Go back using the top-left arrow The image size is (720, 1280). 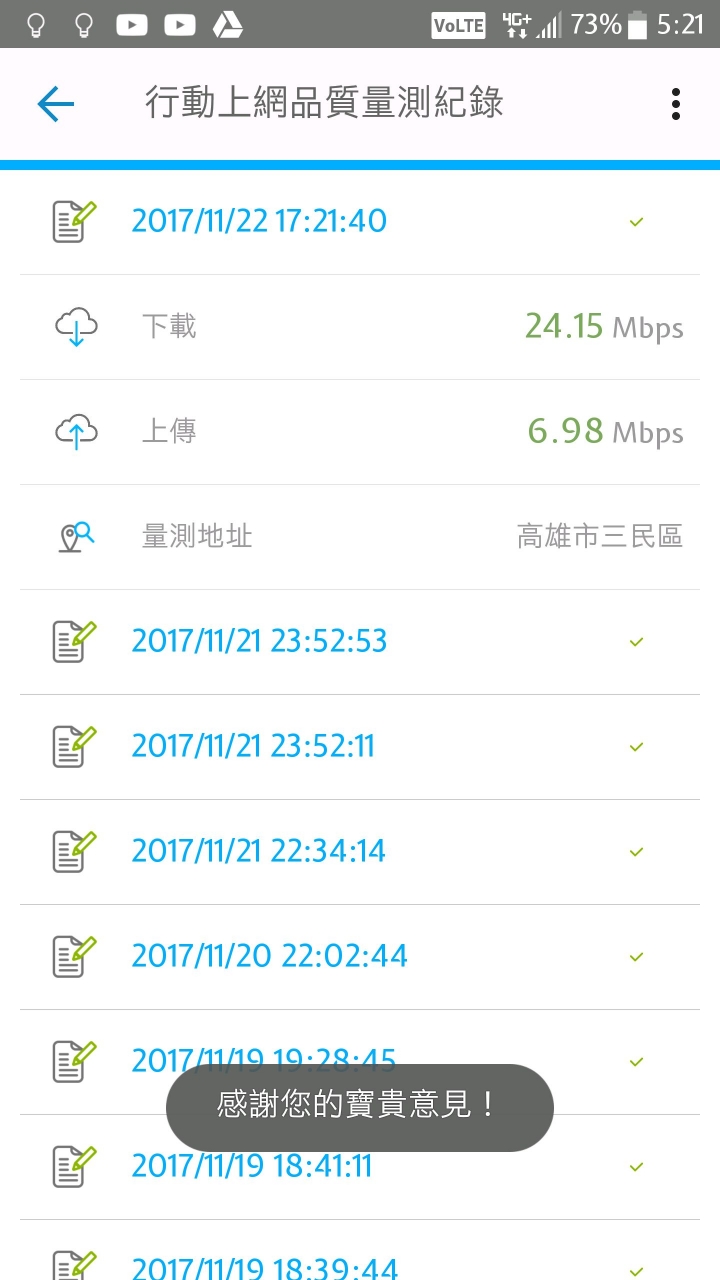tap(56, 104)
